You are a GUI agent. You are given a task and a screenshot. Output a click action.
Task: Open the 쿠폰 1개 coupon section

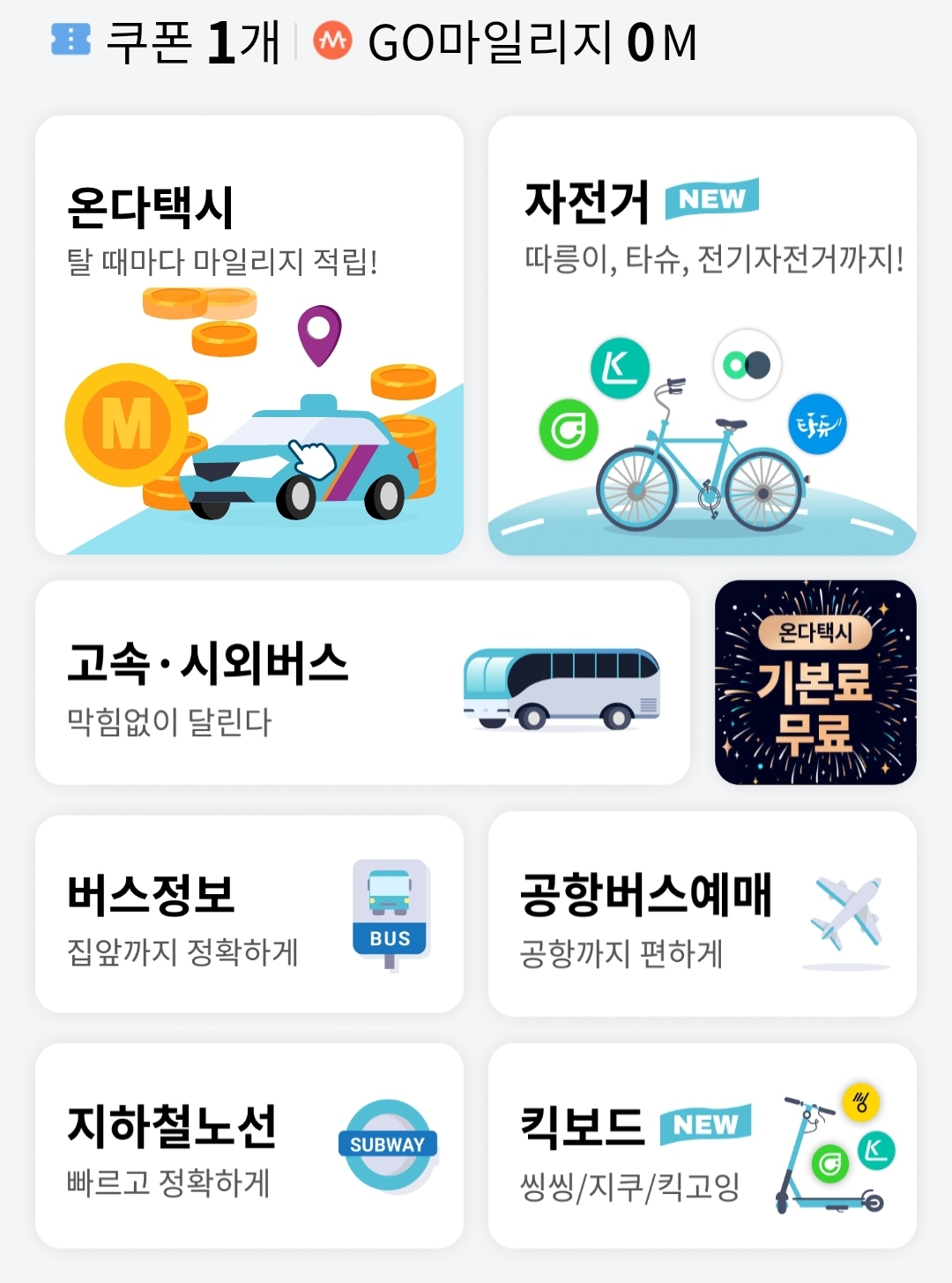pos(166,41)
